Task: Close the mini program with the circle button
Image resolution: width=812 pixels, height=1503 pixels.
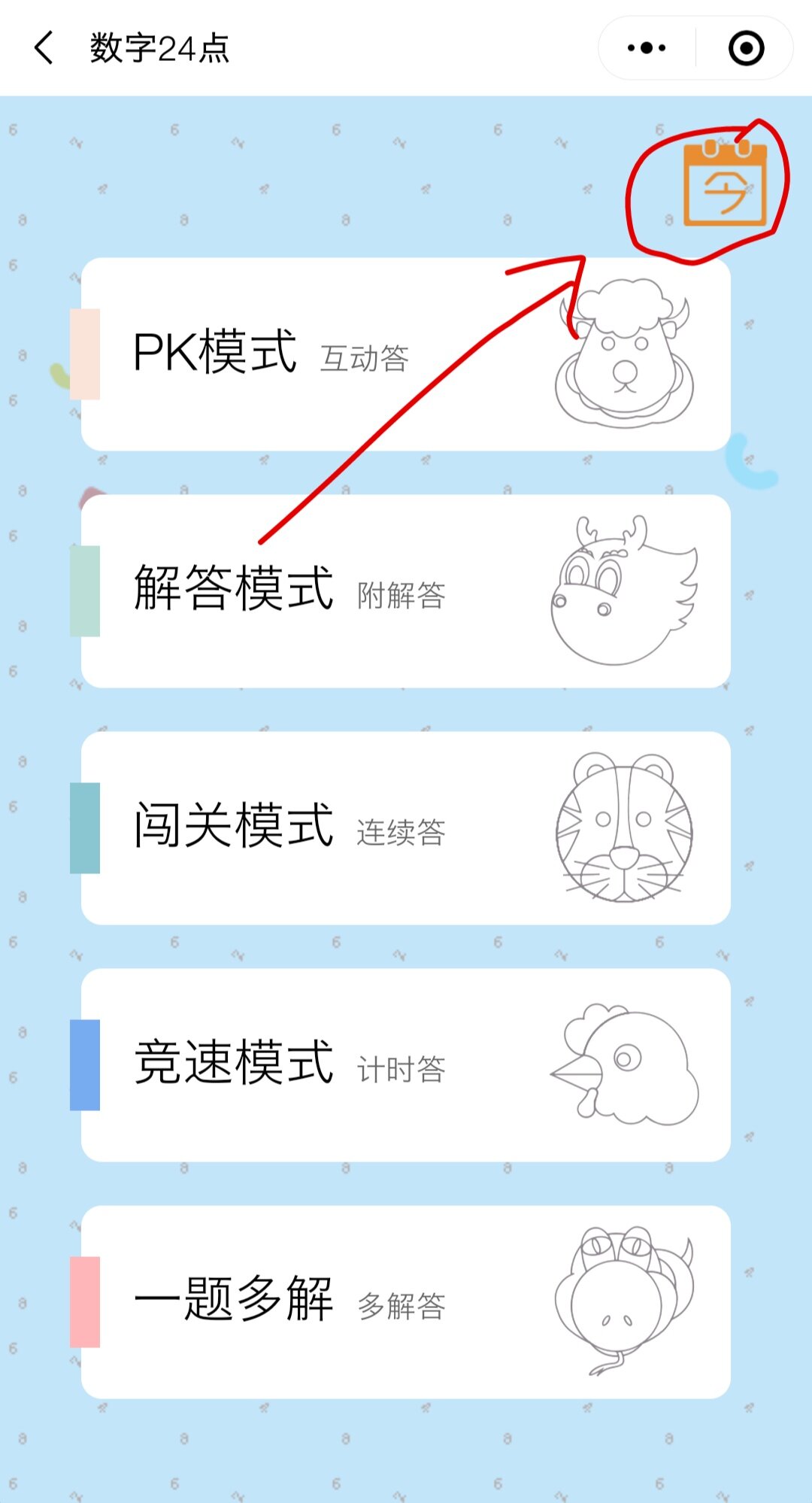Action: coord(746,48)
